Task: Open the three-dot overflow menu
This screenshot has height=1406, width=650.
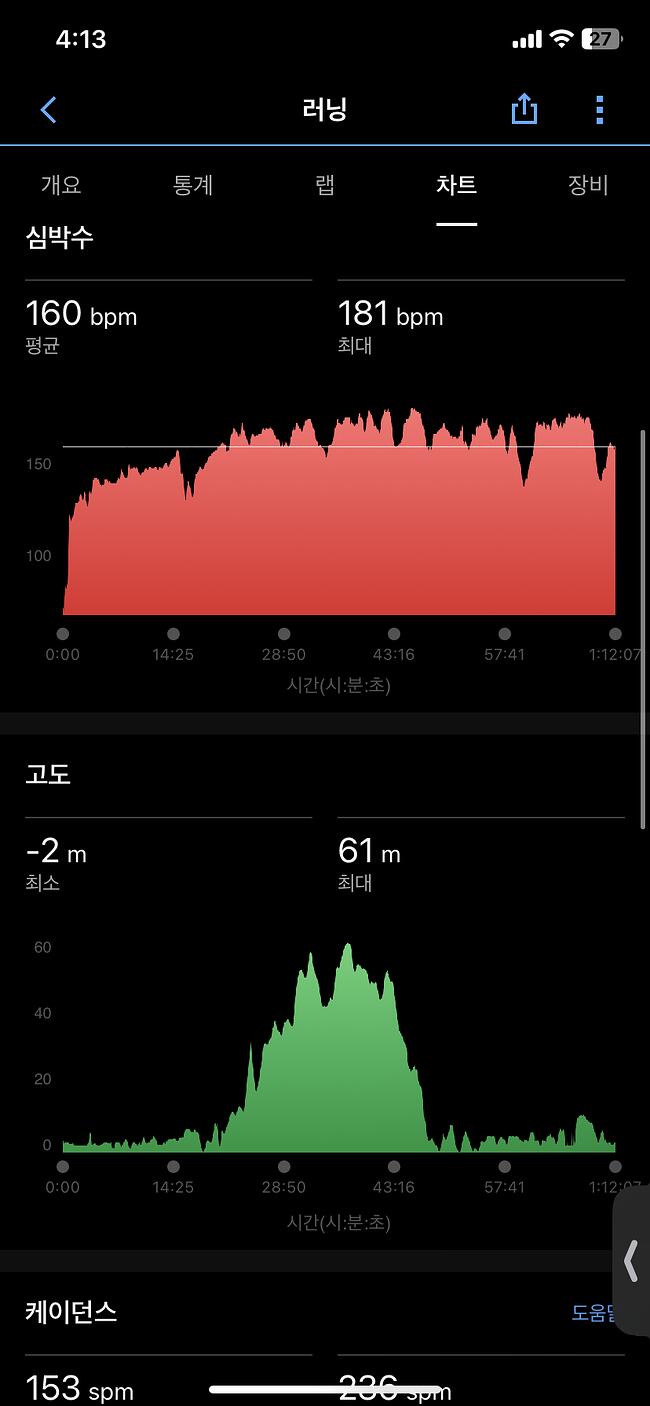Action: [x=599, y=109]
